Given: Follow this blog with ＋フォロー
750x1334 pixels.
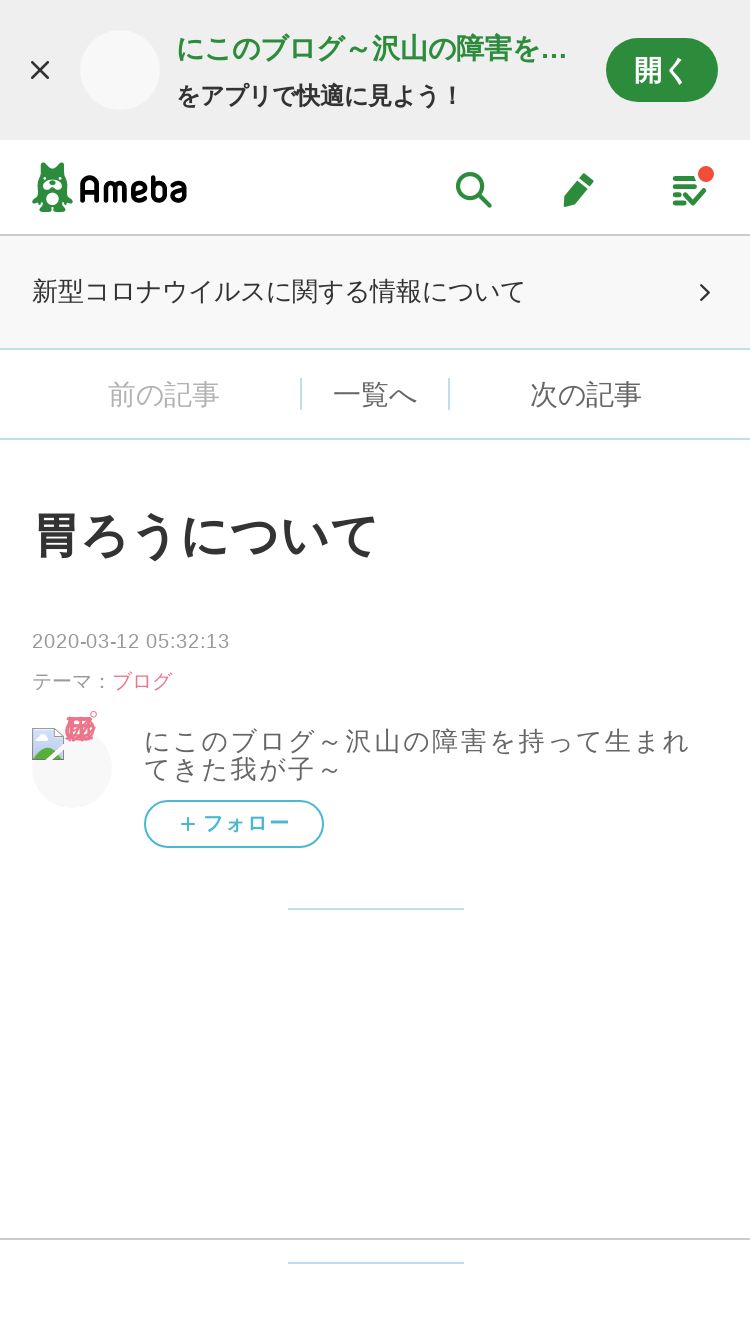Looking at the screenshot, I should point(234,824).
